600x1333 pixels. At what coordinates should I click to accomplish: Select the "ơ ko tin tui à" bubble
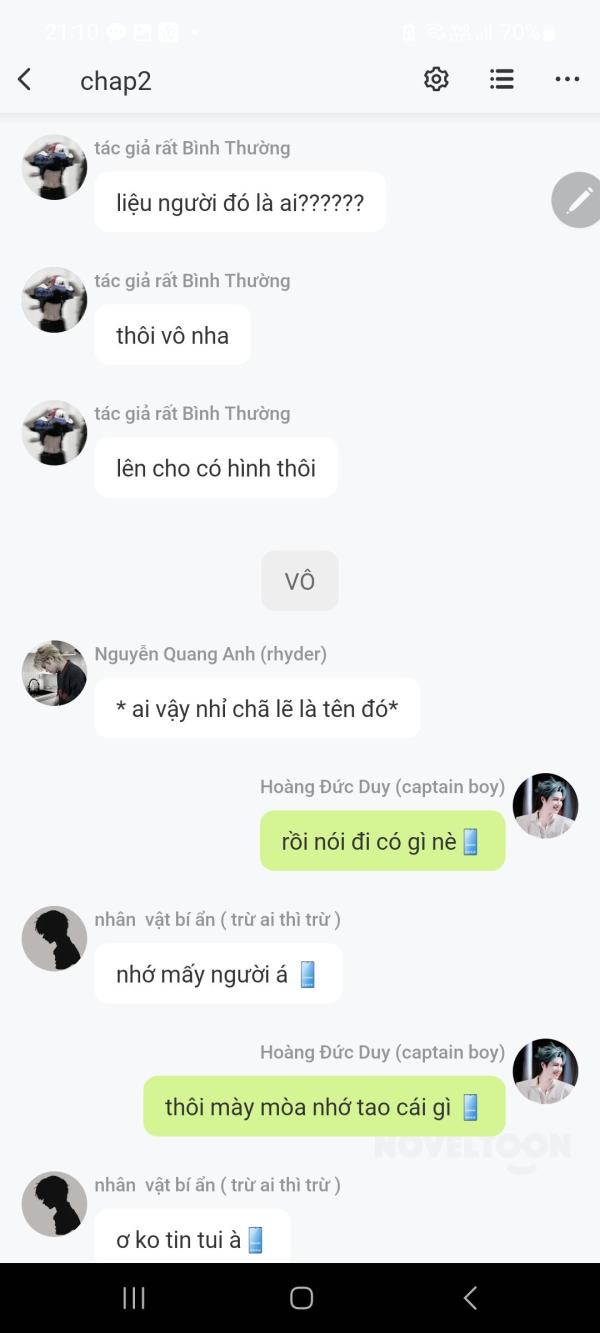193,1237
